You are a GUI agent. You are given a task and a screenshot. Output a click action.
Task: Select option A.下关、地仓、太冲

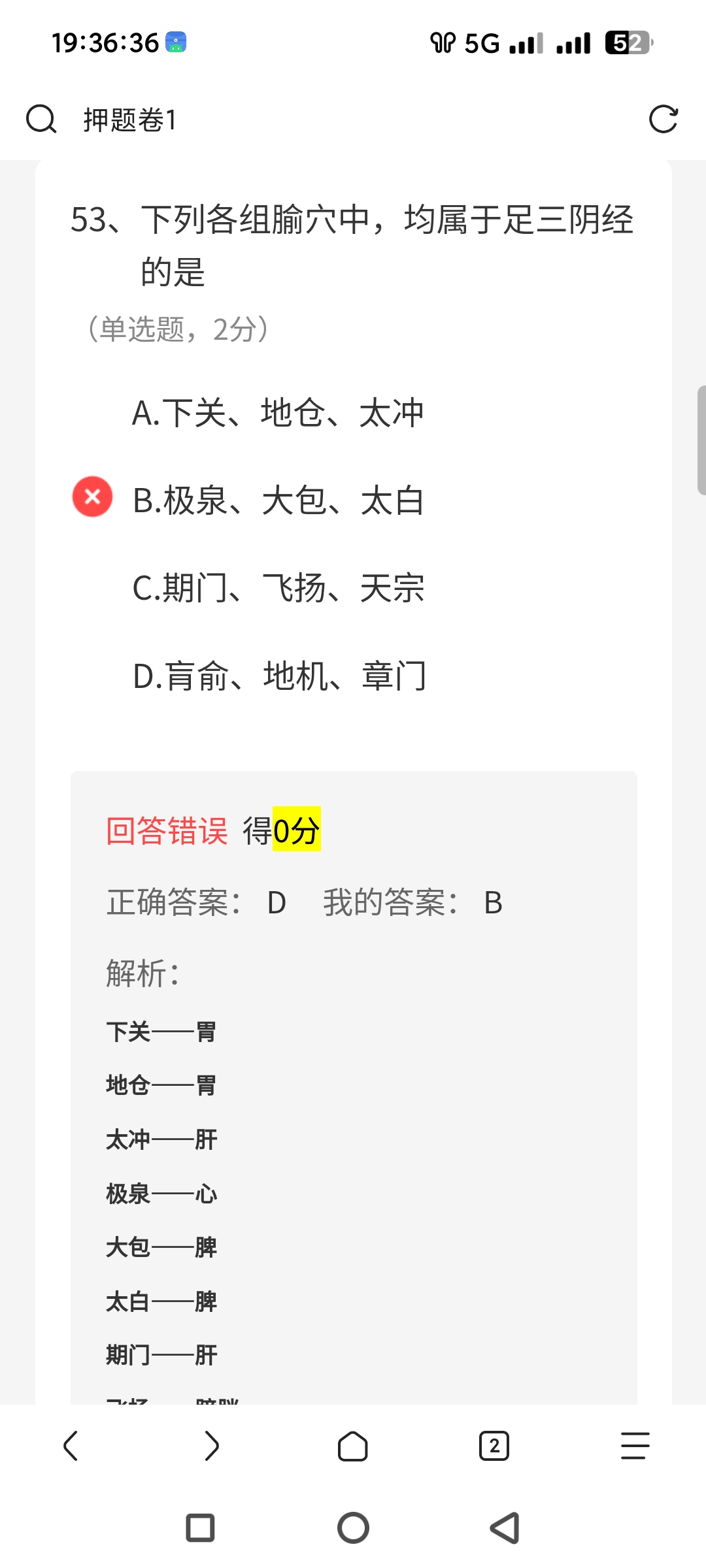click(278, 414)
